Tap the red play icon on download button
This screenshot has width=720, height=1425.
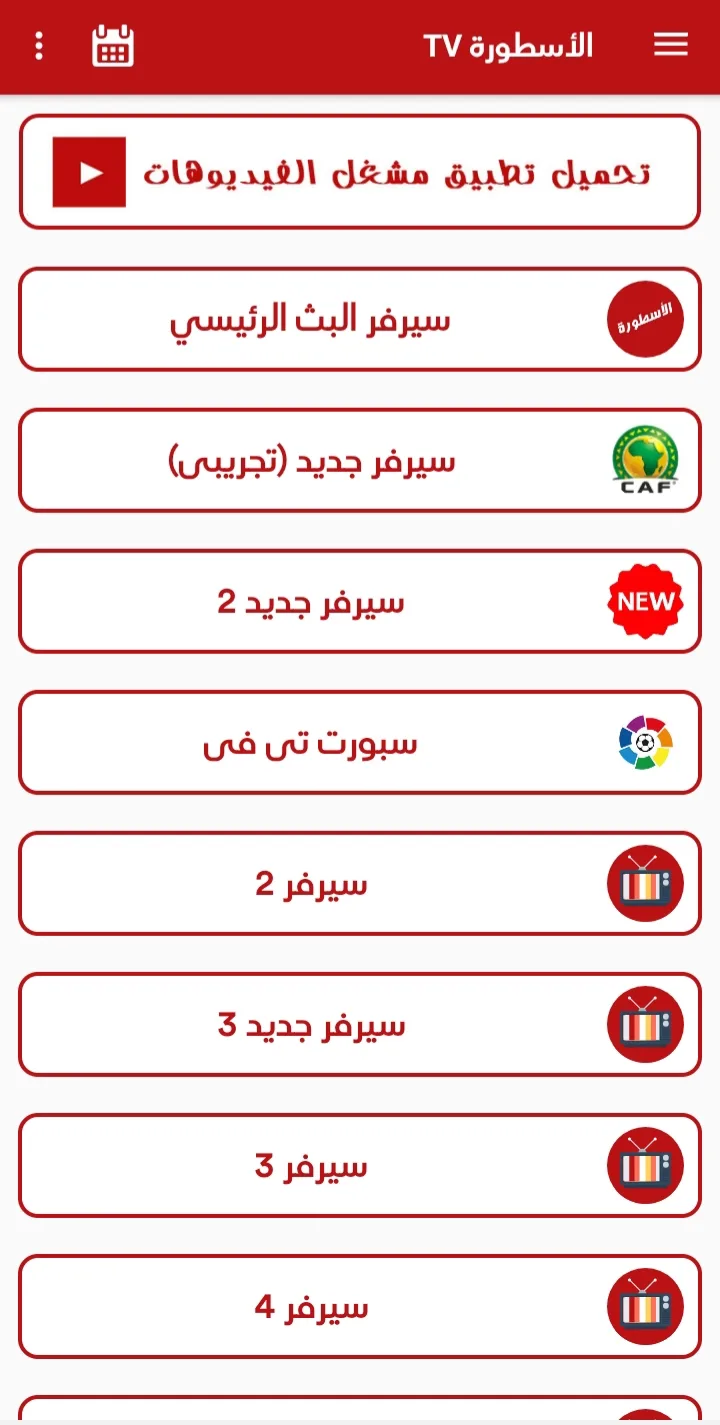click(88, 171)
